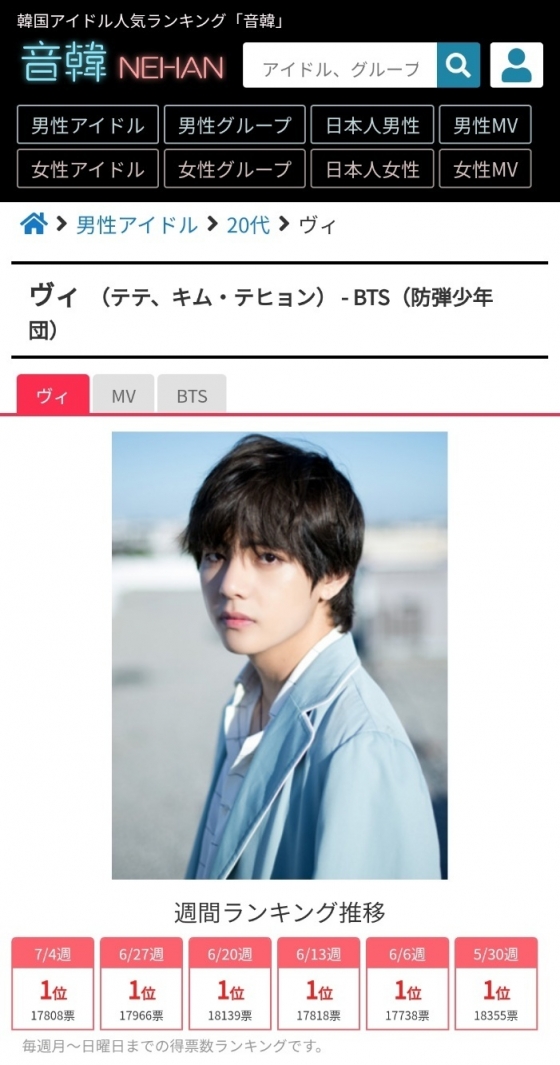560x1065 pixels.
Task: Open the 日本人男性 category
Action: point(372,125)
